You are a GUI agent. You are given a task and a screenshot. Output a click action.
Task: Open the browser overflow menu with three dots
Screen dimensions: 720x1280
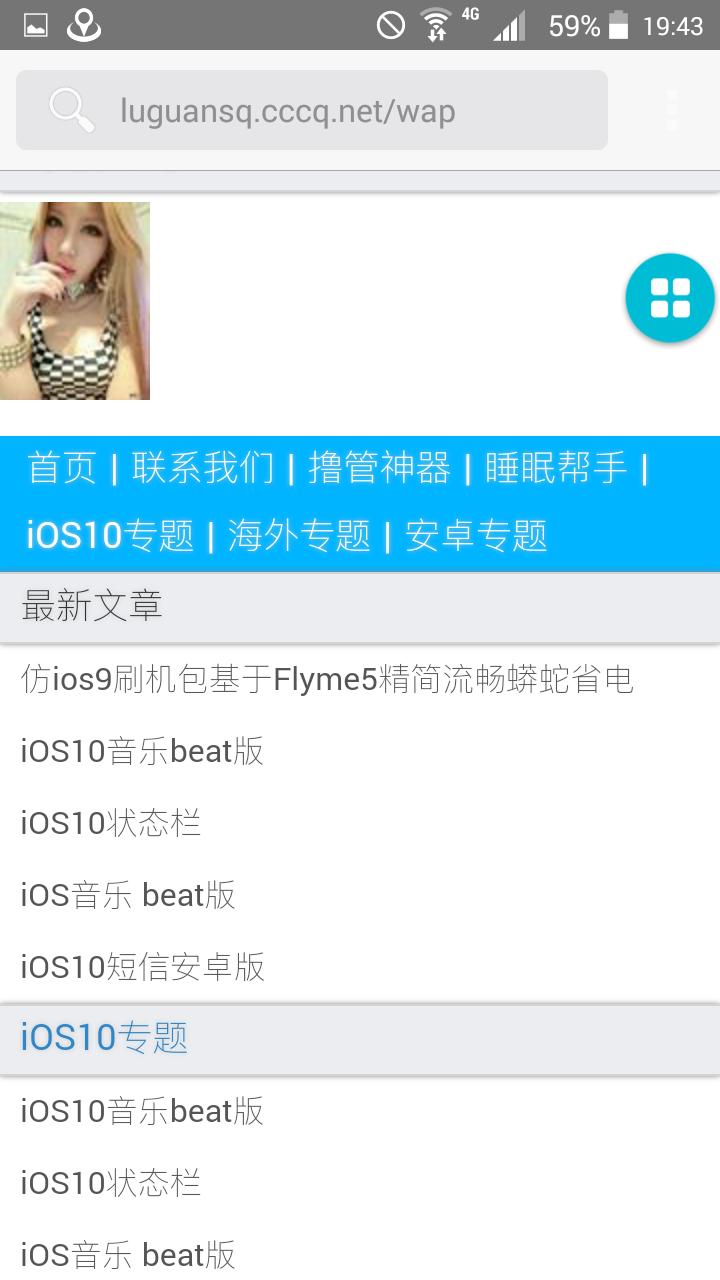coord(670,110)
